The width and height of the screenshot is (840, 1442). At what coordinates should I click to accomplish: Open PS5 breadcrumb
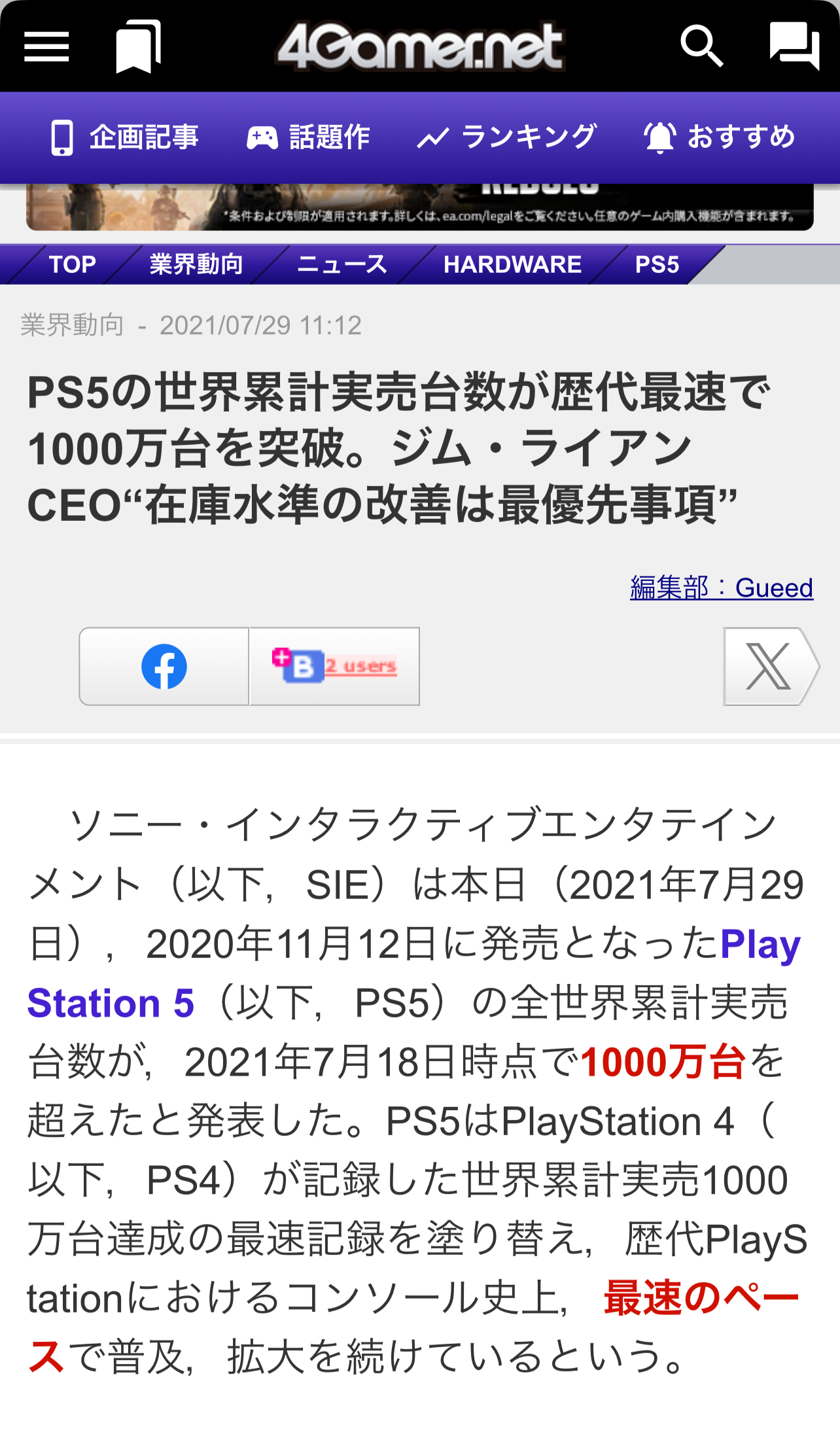click(x=657, y=264)
